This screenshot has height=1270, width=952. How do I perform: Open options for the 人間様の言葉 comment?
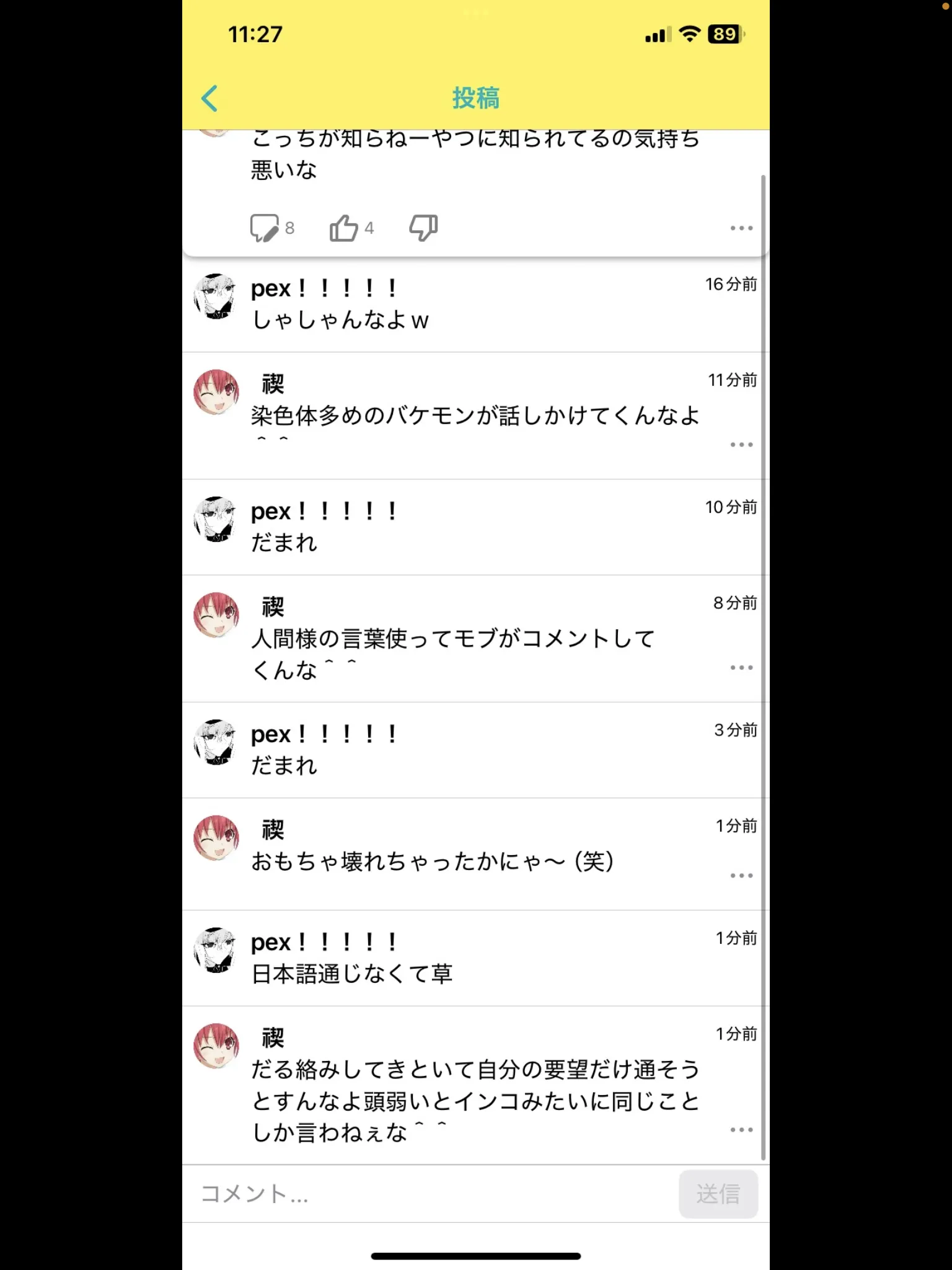click(x=741, y=668)
